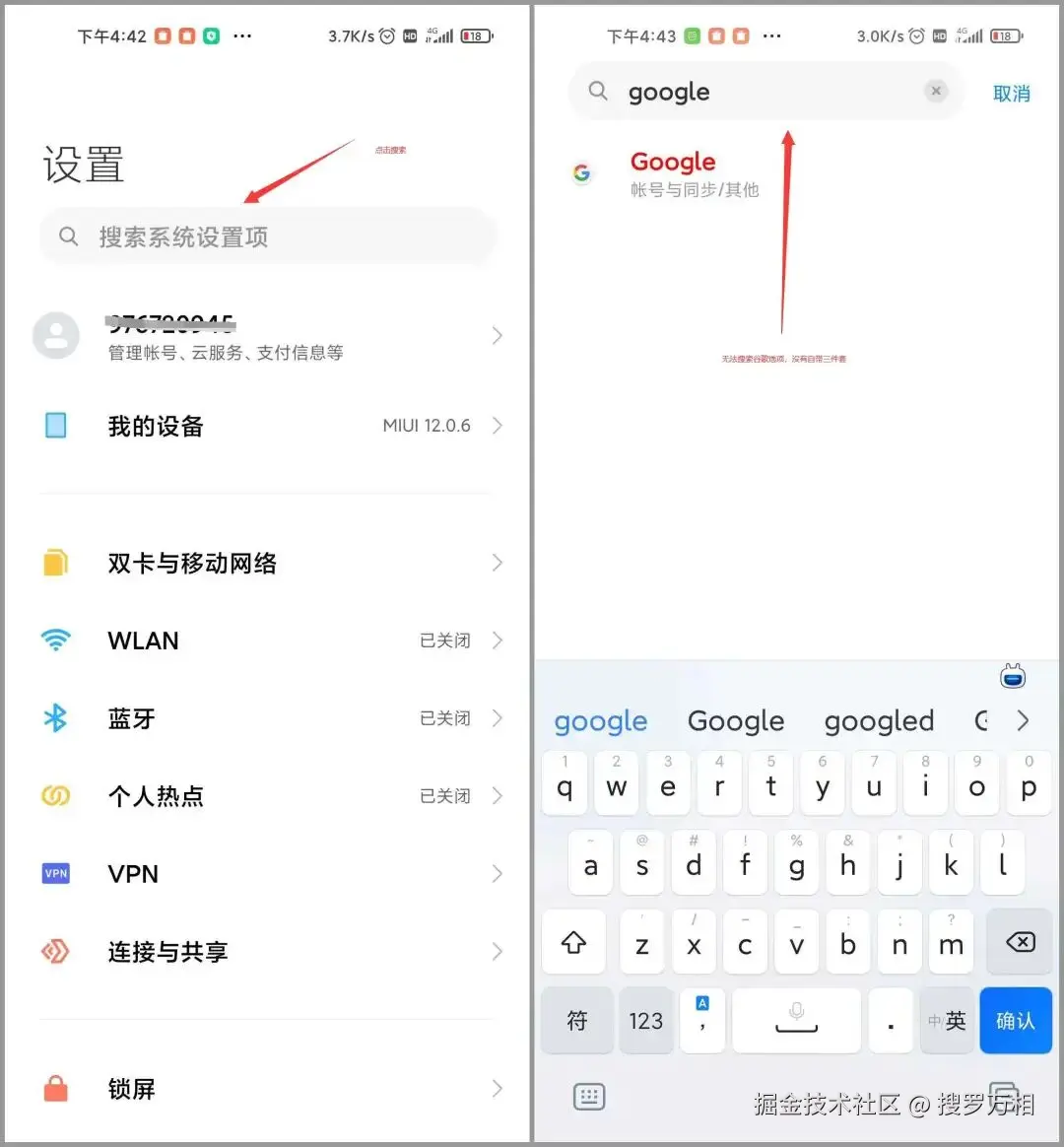The height and width of the screenshot is (1147, 1064).
Task: Open settings via the VPN shield icon
Action: point(56,873)
